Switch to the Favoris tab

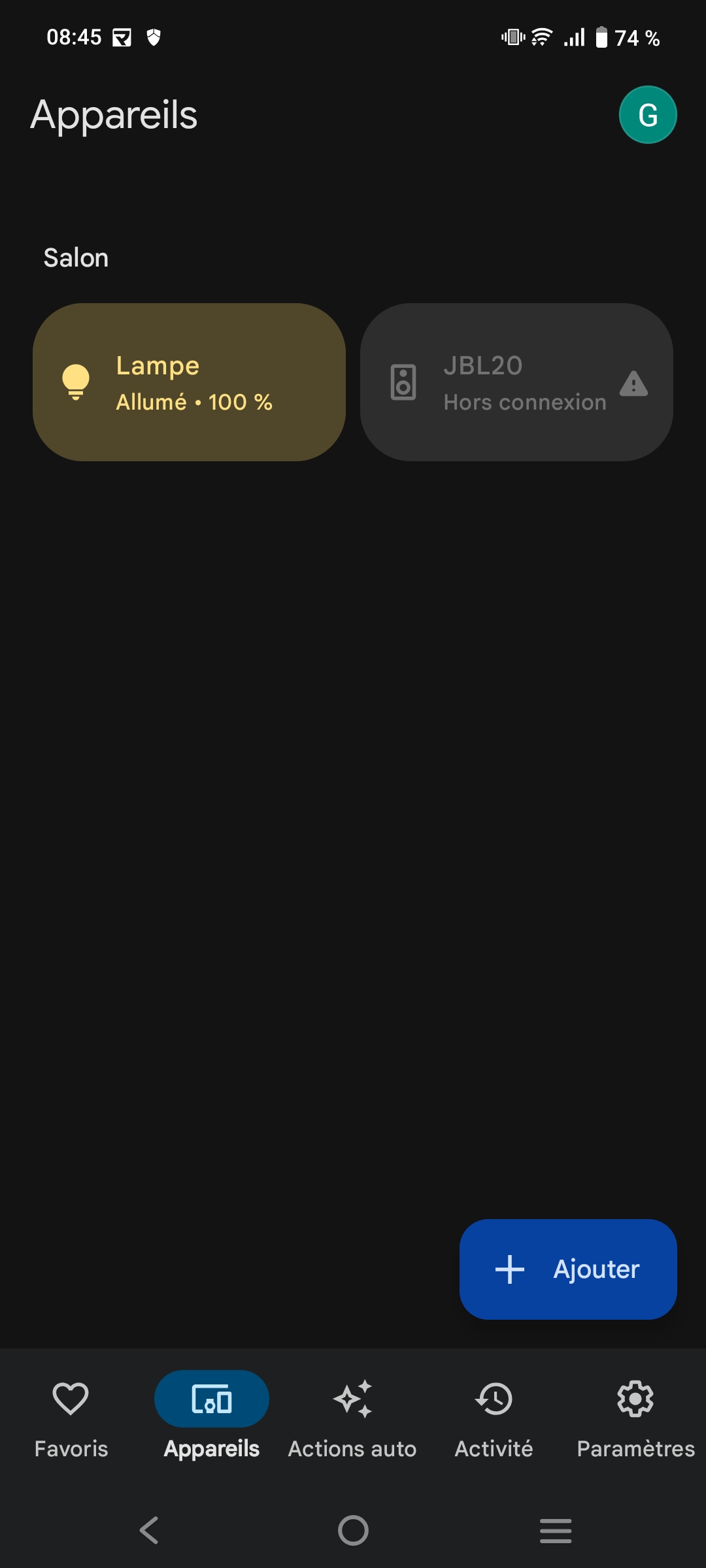pos(71,1415)
